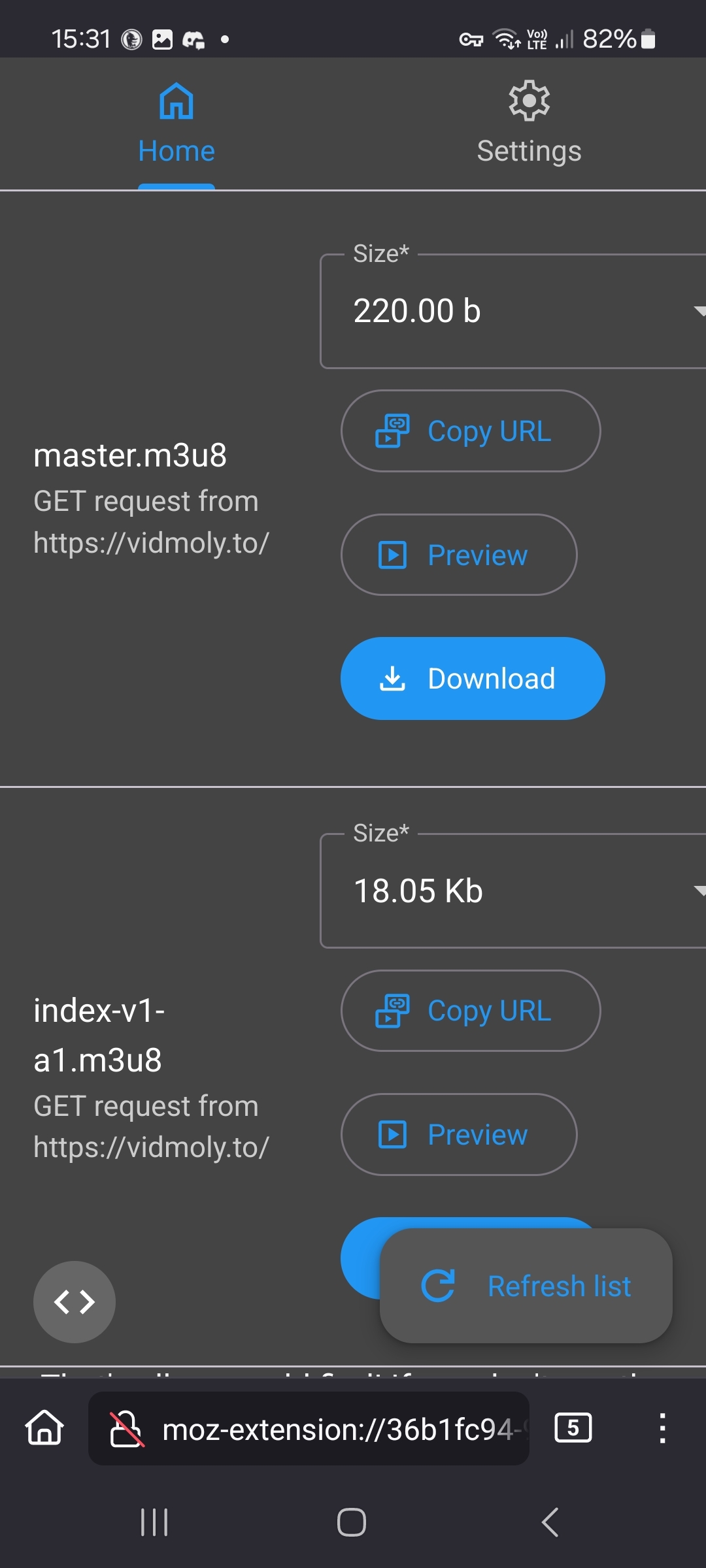Expand the Size dropdown for master.m3u8
Viewport: 706px width, 1568px height.
513,312
